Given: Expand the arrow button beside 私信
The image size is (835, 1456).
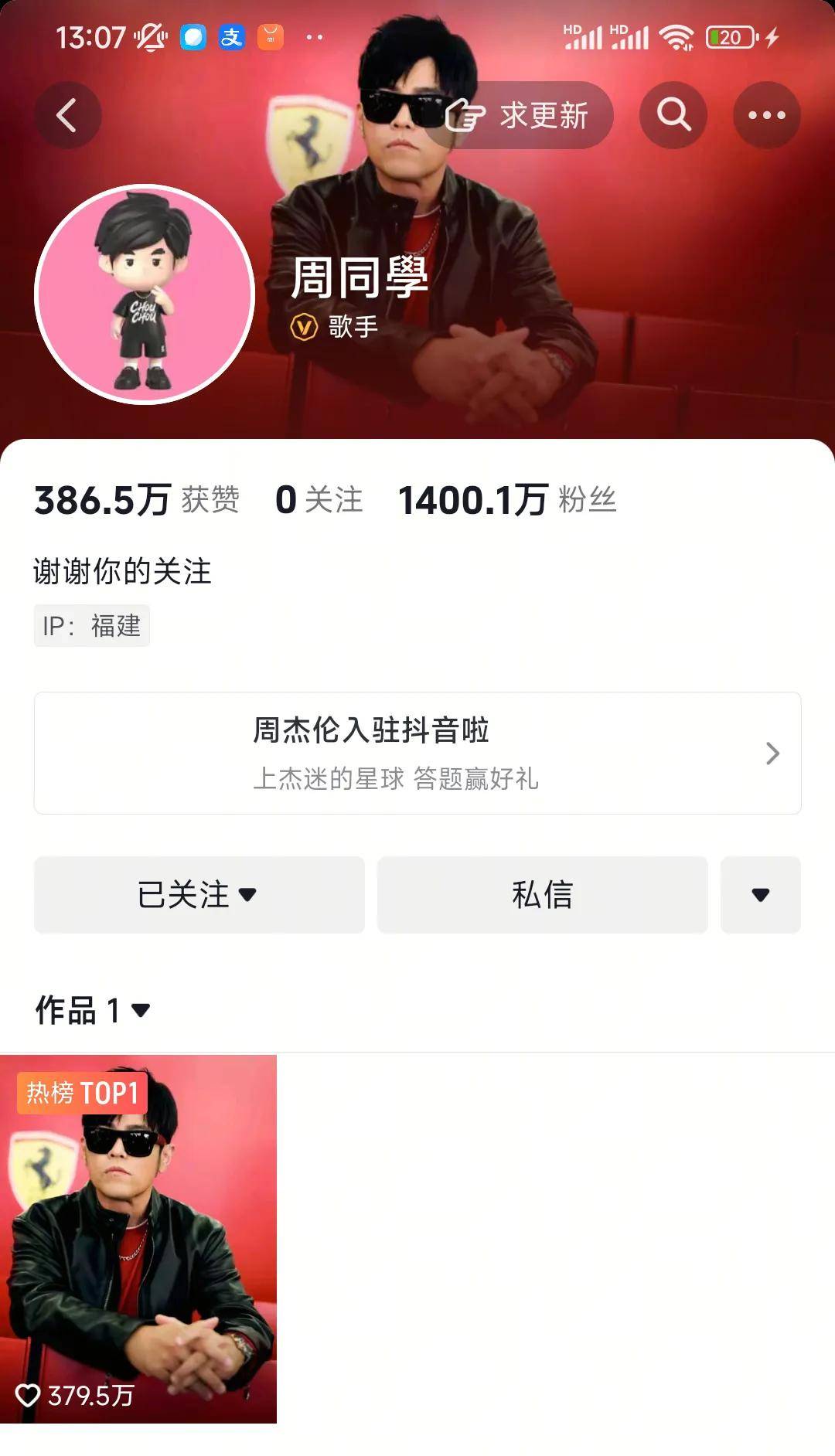Looking at the screenshot, I should (x=760, y=895).
